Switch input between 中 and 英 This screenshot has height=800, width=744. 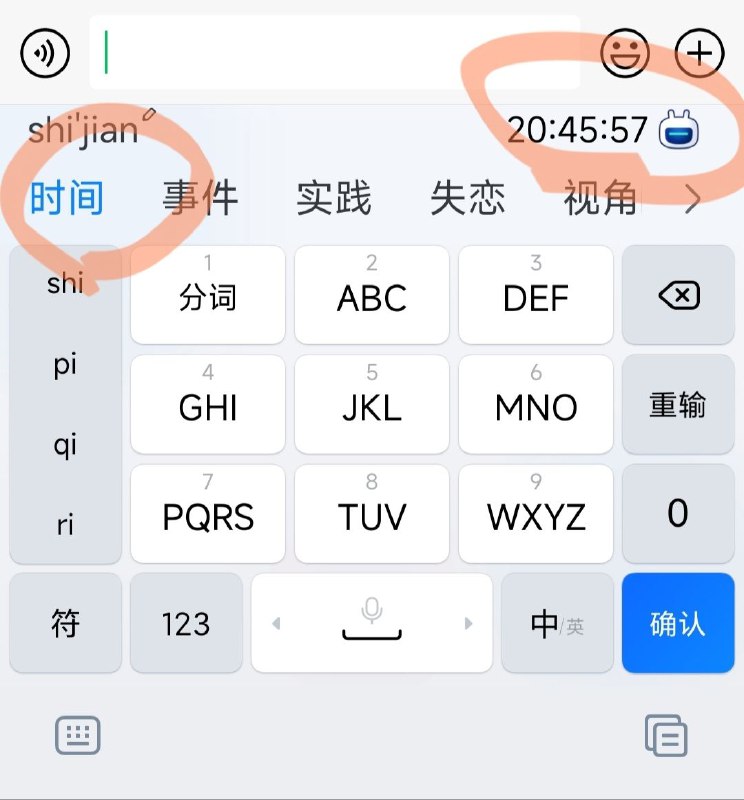click(x=557, y=623)
